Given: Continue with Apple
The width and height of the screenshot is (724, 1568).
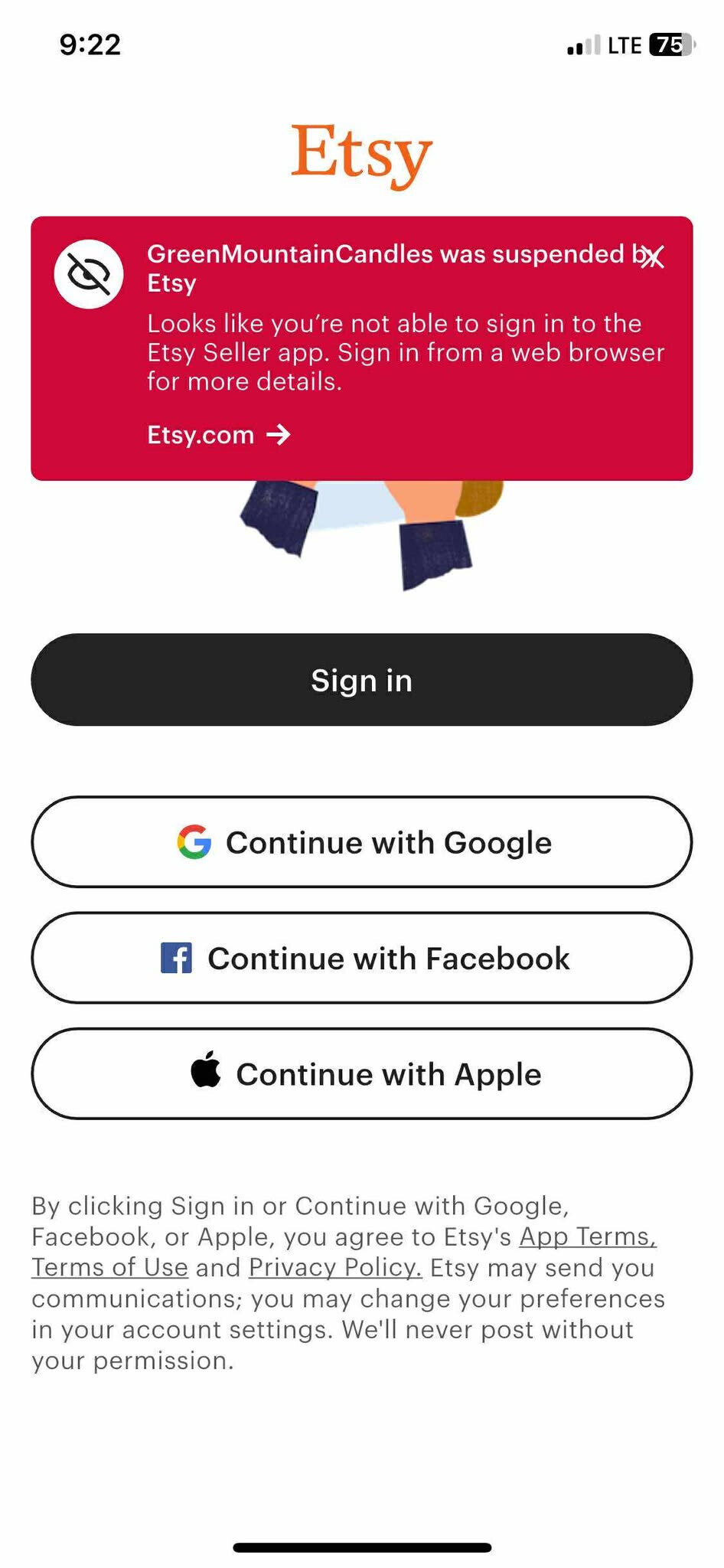Looking at the screenshot, I should tap(362, 1073).
